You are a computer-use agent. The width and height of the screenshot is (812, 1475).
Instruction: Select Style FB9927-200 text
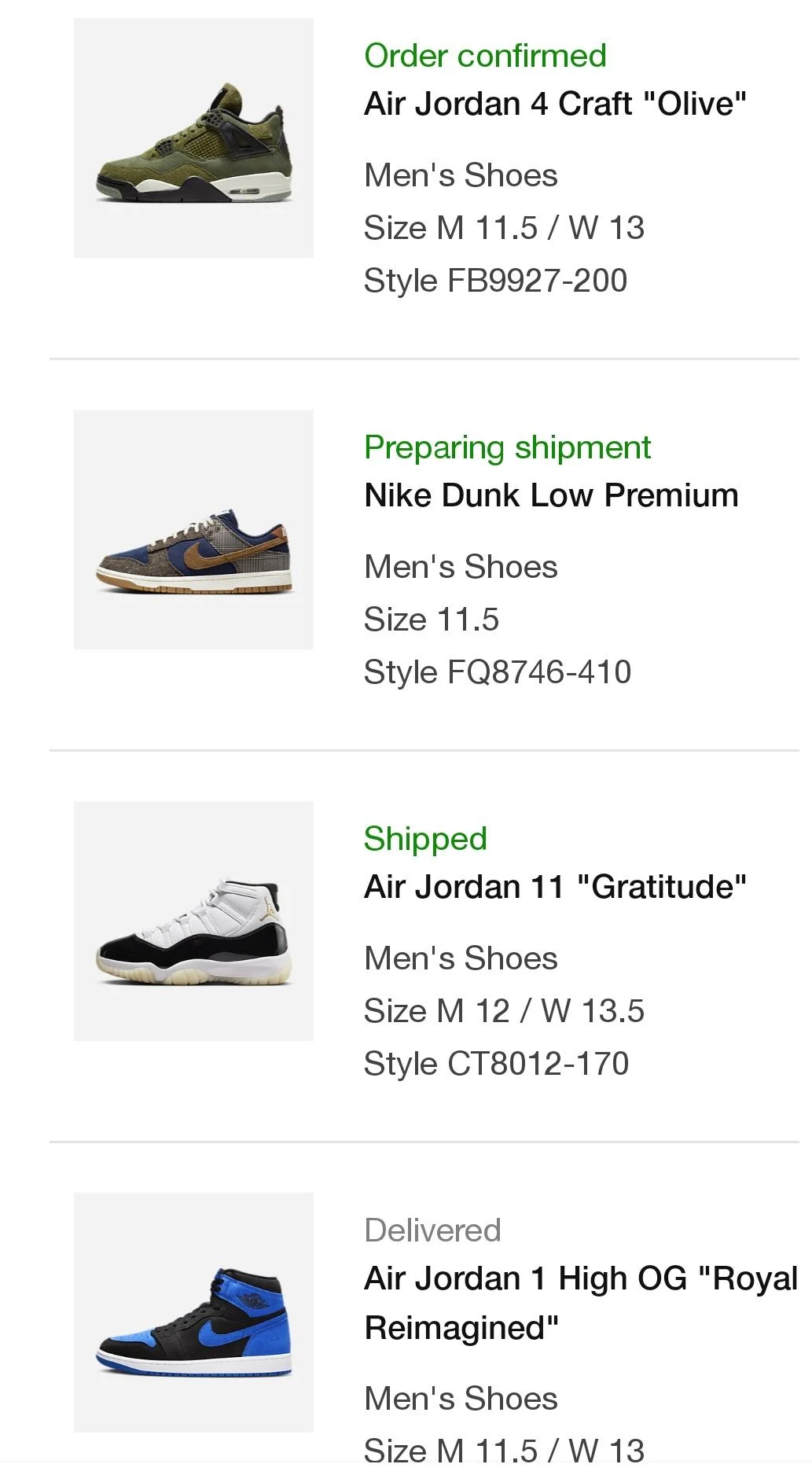(x=496, y=280)
